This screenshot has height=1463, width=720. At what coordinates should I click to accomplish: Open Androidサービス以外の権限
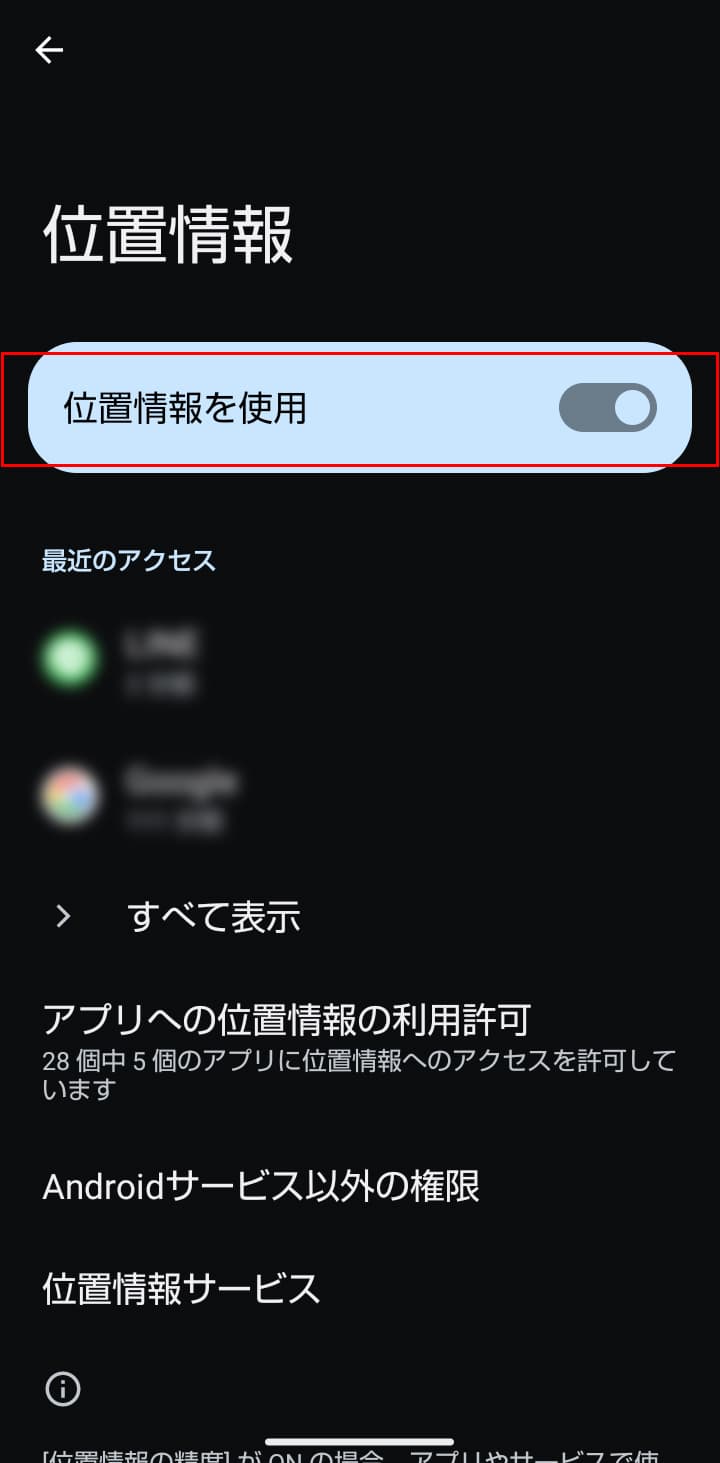coord(261,1186)
